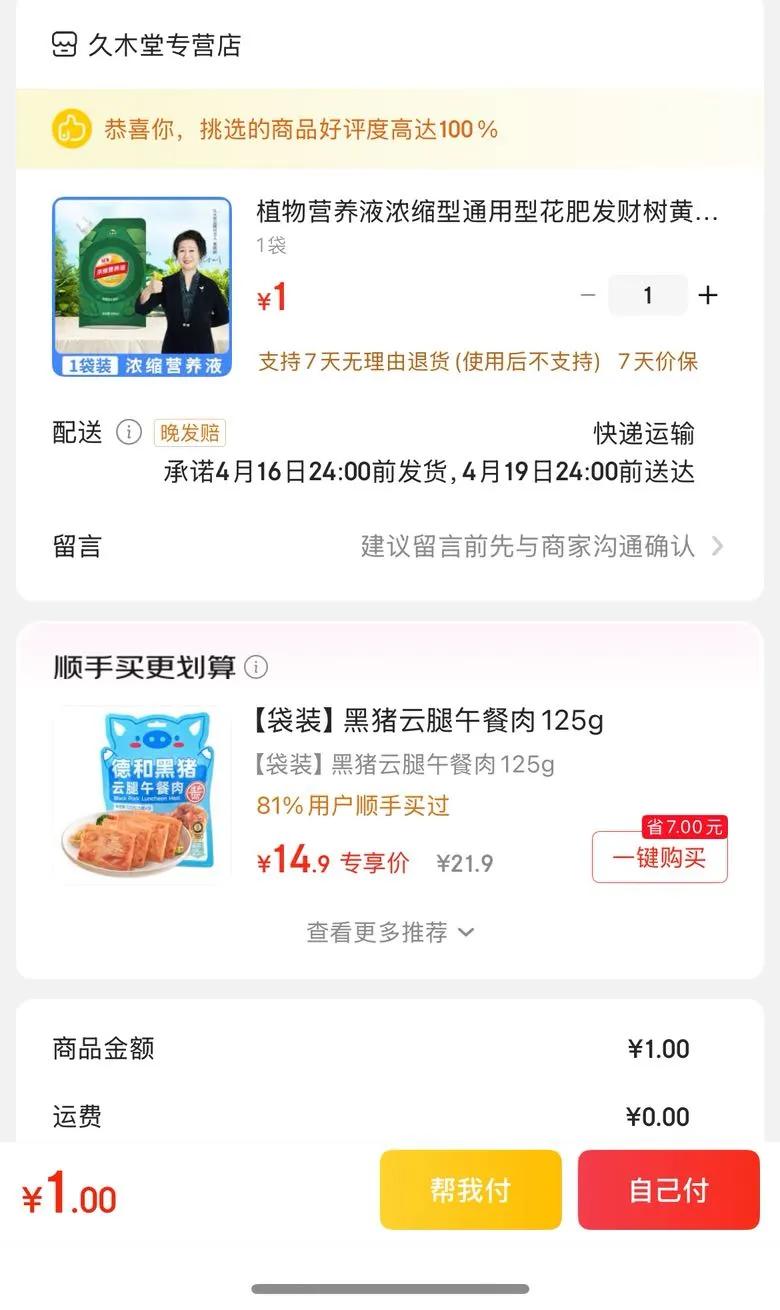Image resolution: width=780 pixels, height=1310 pixels.
Task: Choose 帮我付 to ask someone to pay
Action: 470,1190
